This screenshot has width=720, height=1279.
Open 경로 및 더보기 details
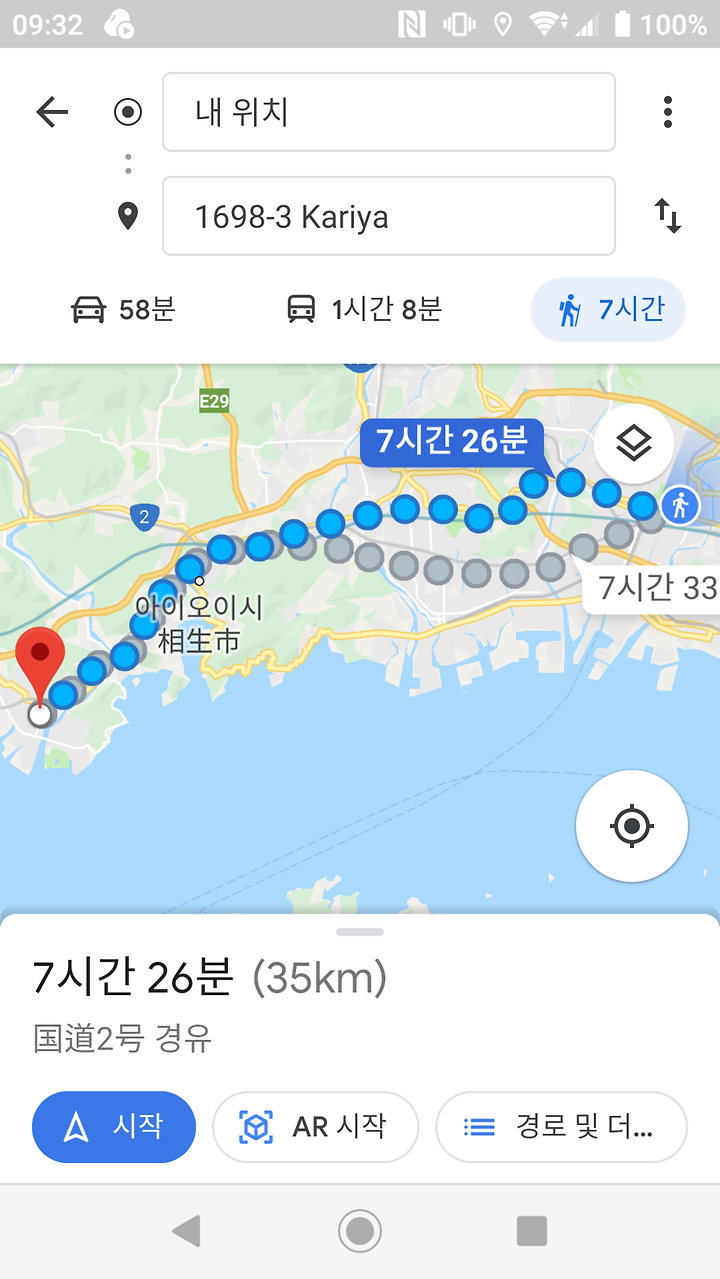[x=561, y=1127]
